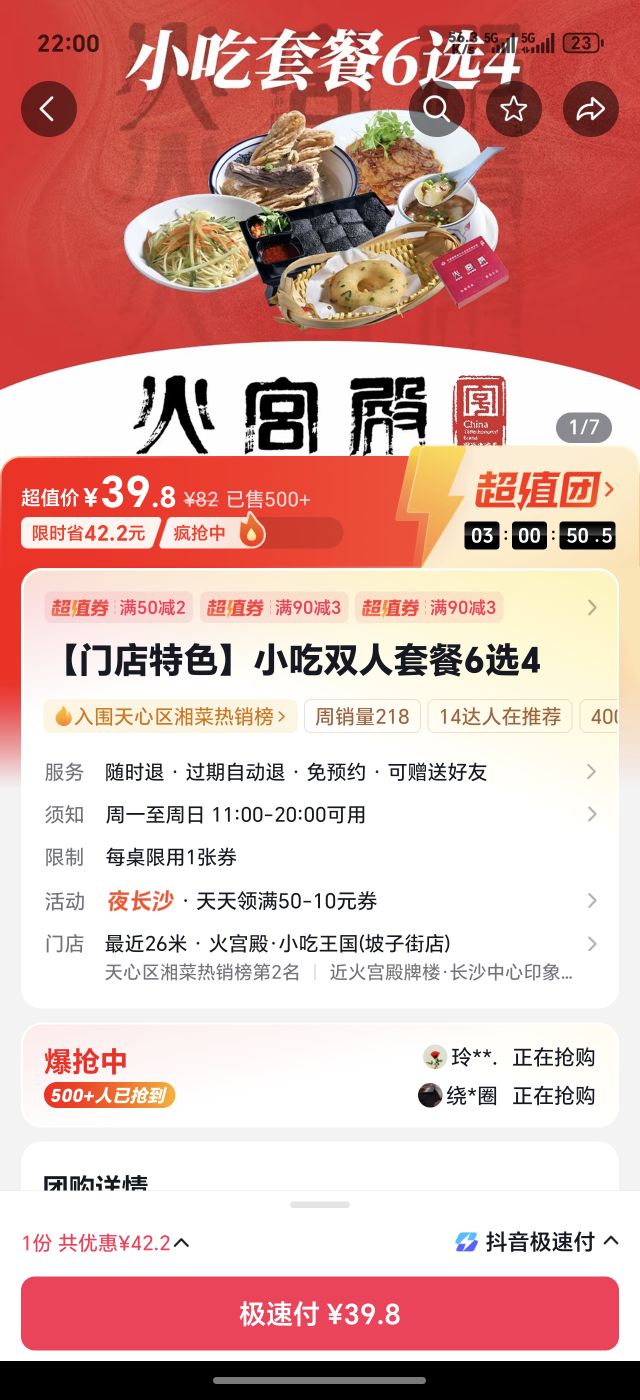Open the 夜长沙 activity coupon row
640x1400 pixels.
[x=320, y=901]
